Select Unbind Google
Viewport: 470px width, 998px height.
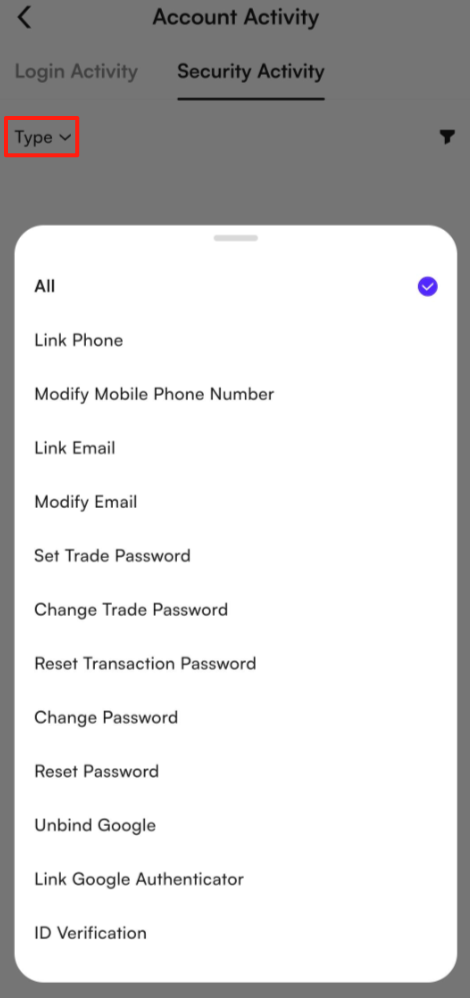(x=236, y=826)
